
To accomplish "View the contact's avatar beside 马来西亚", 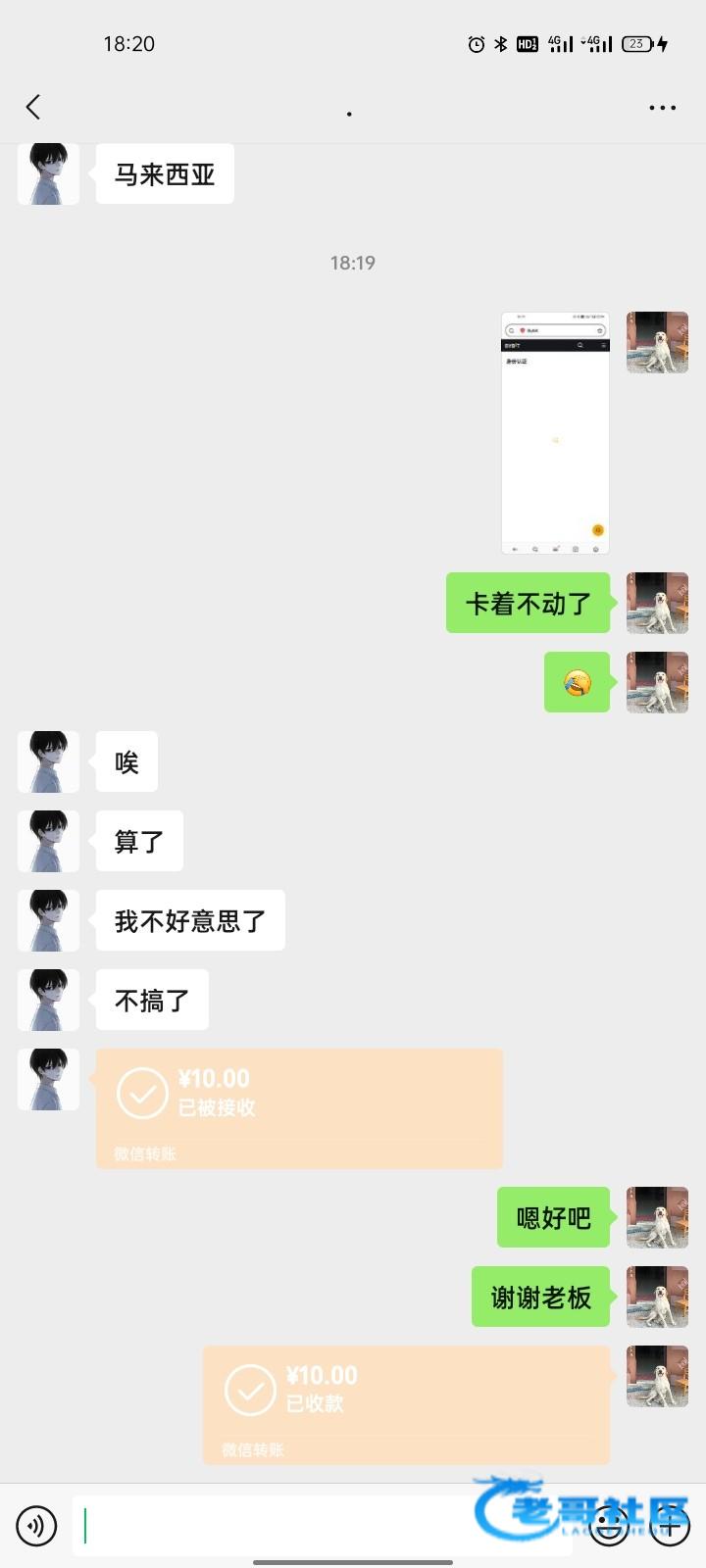I will (48, 174).
